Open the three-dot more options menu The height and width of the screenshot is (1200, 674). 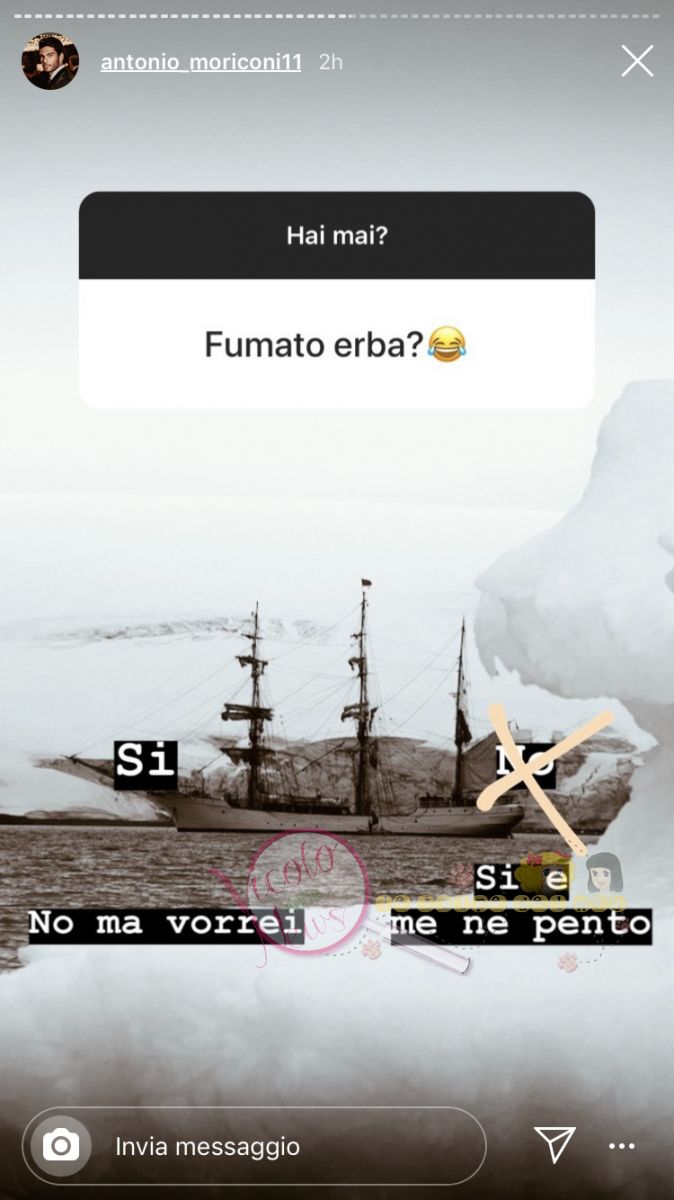tap(621, 1146)
